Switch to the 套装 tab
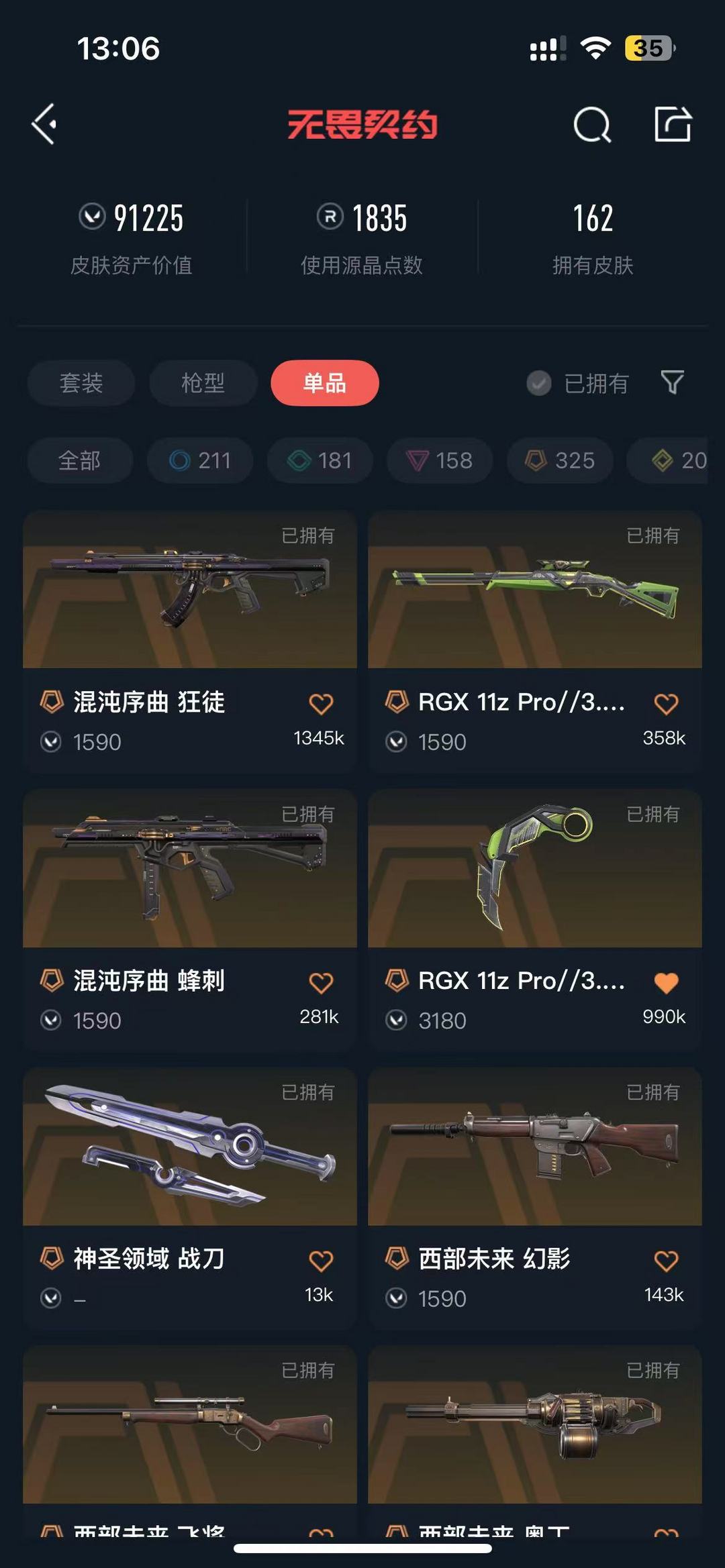The height and width of the screenshot is (1568, 725). coord(81,383)
